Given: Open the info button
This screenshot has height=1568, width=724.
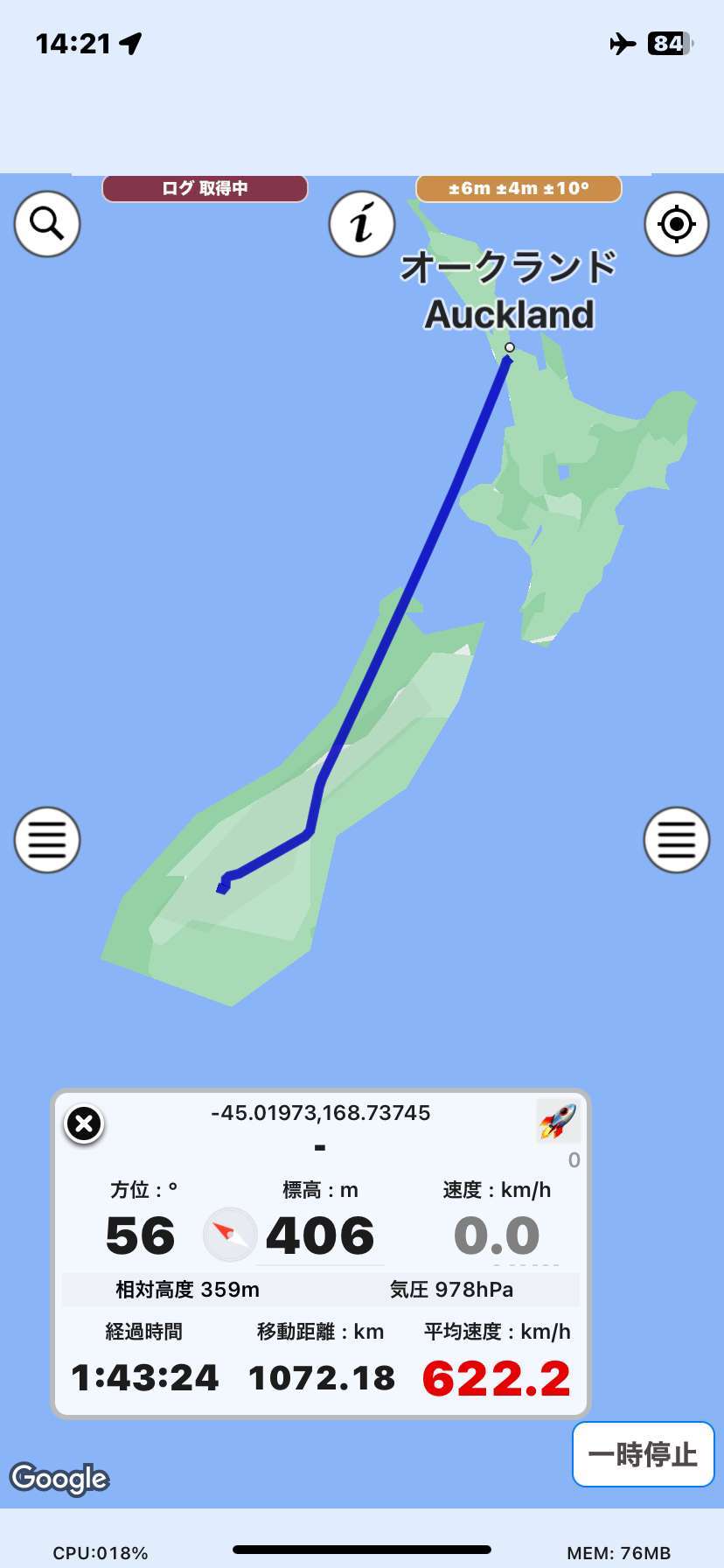Looking at the screenshot, I should 362,224.
